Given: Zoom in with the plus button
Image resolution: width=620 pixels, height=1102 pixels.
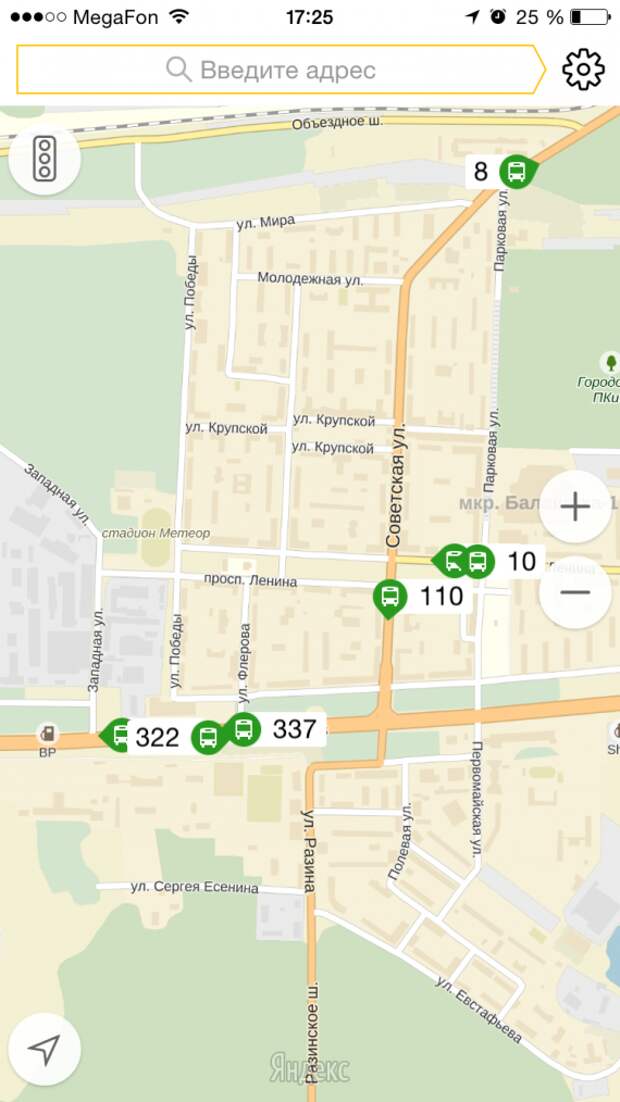Looking at the screenshot, I should click(x=575, y=507).
